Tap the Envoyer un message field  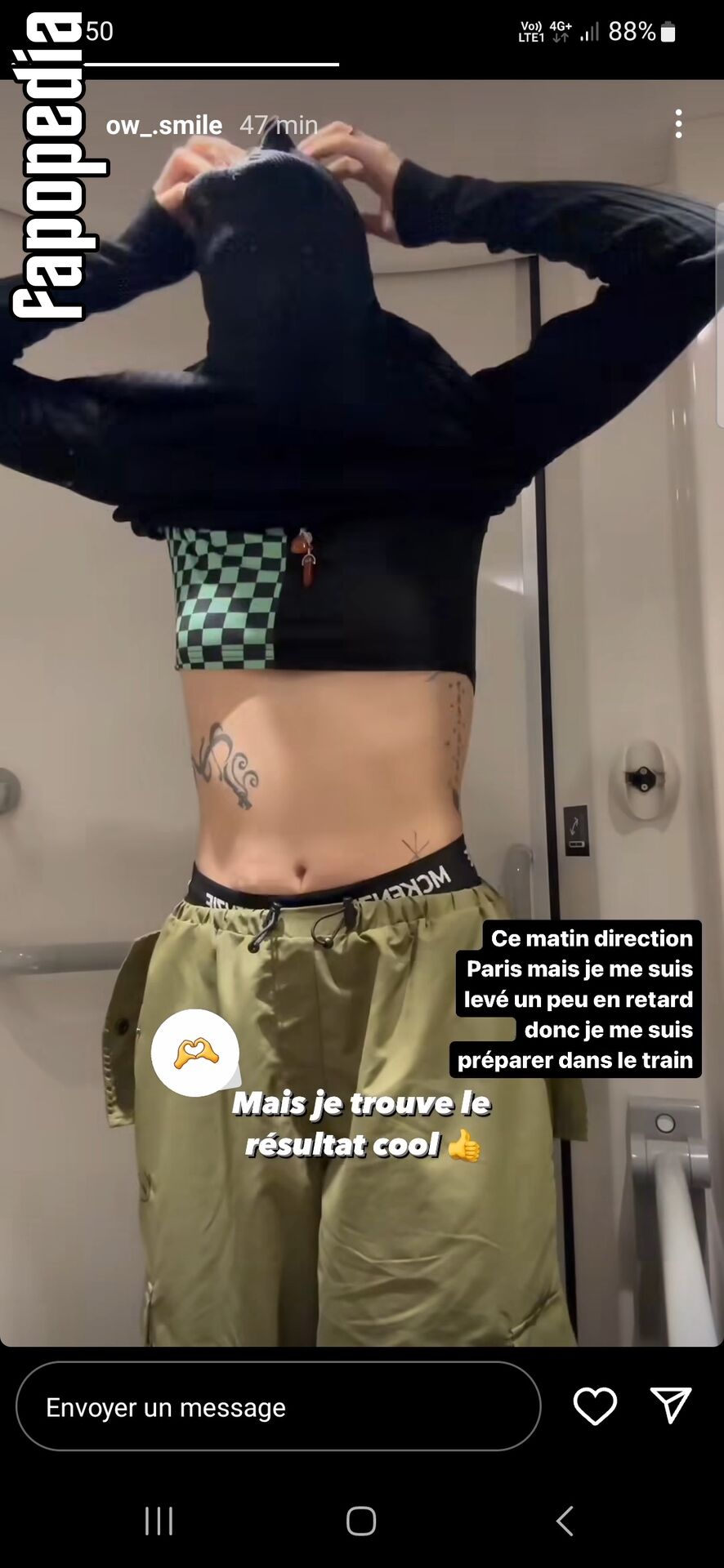coord(279,1406)
